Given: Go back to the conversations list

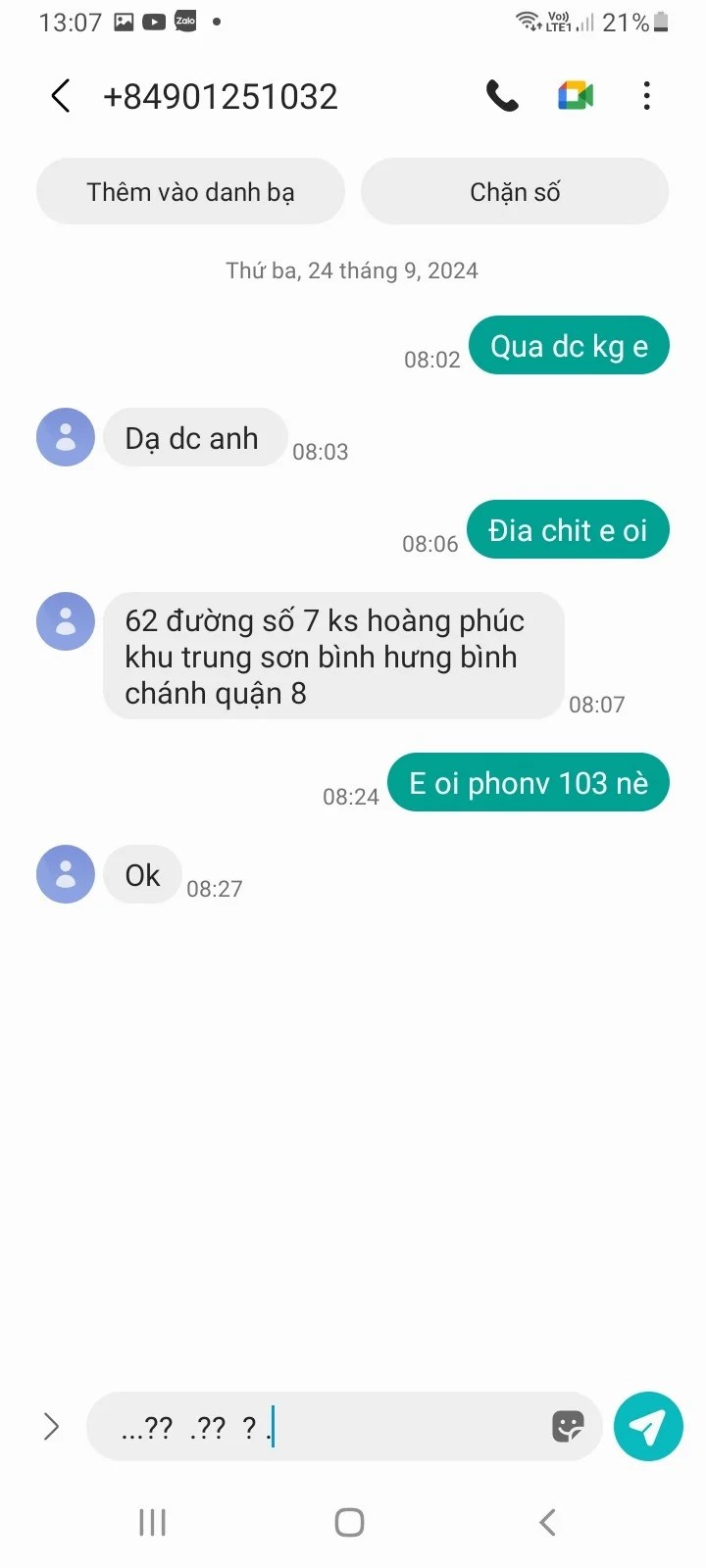Looking at the screenshot, I should 61,96.
